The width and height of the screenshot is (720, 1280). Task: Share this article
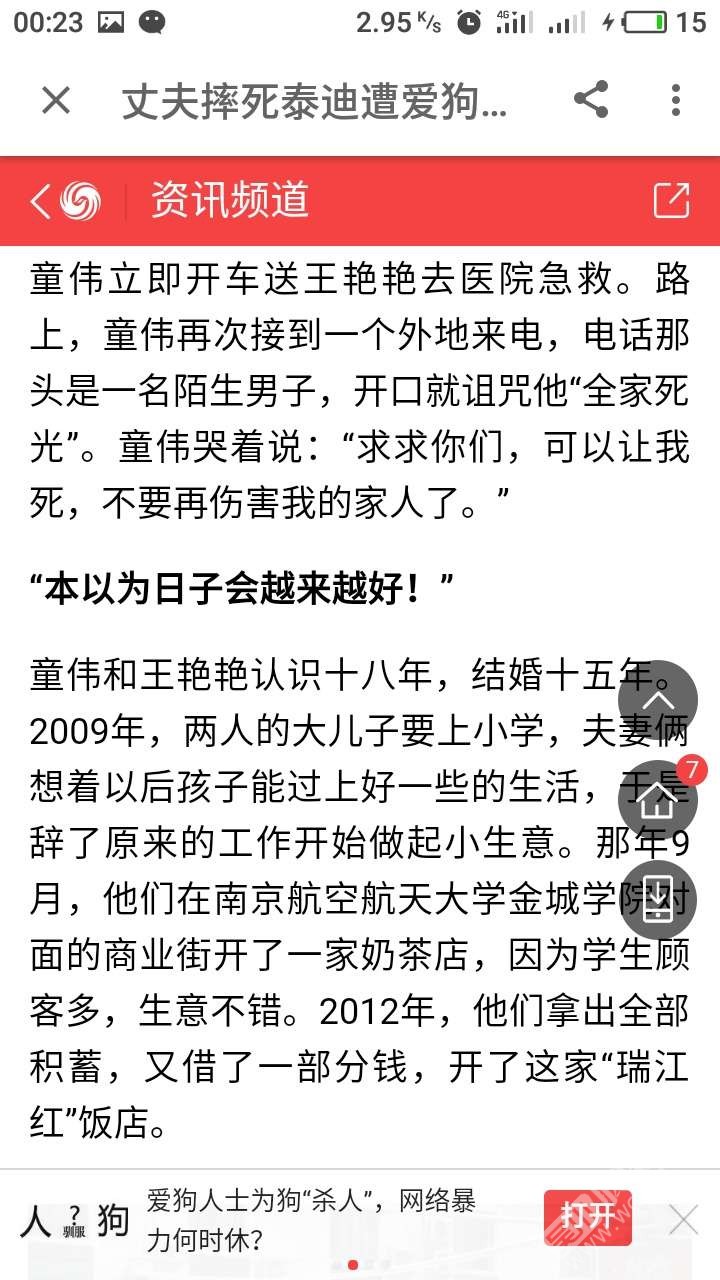(x=591, y=100)
